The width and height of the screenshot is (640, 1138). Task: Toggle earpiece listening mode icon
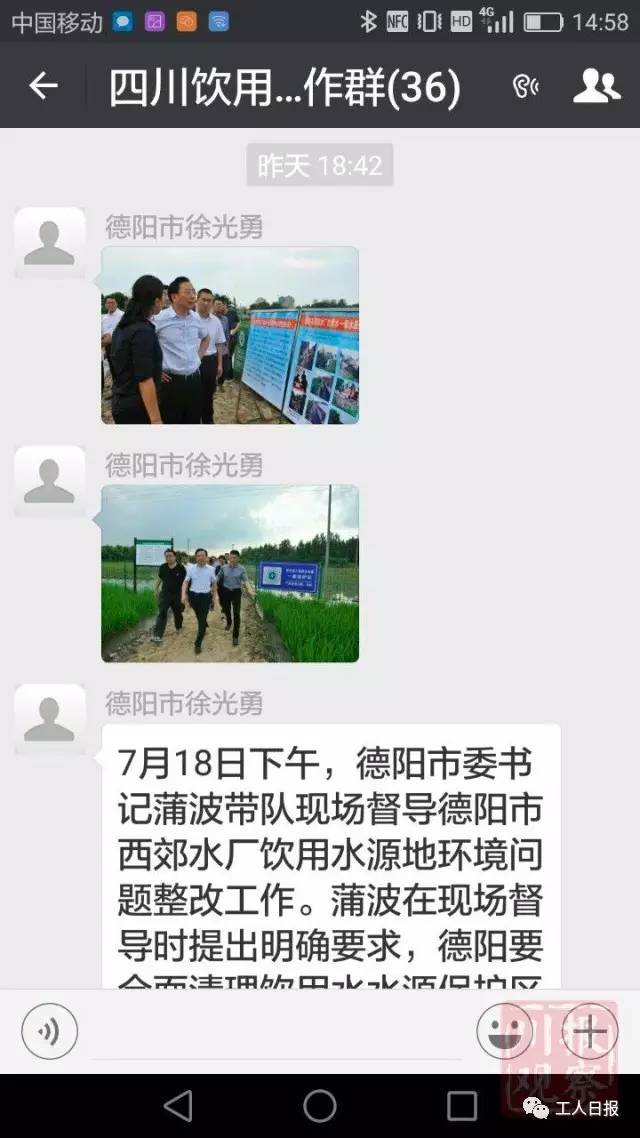click(525, 87)
